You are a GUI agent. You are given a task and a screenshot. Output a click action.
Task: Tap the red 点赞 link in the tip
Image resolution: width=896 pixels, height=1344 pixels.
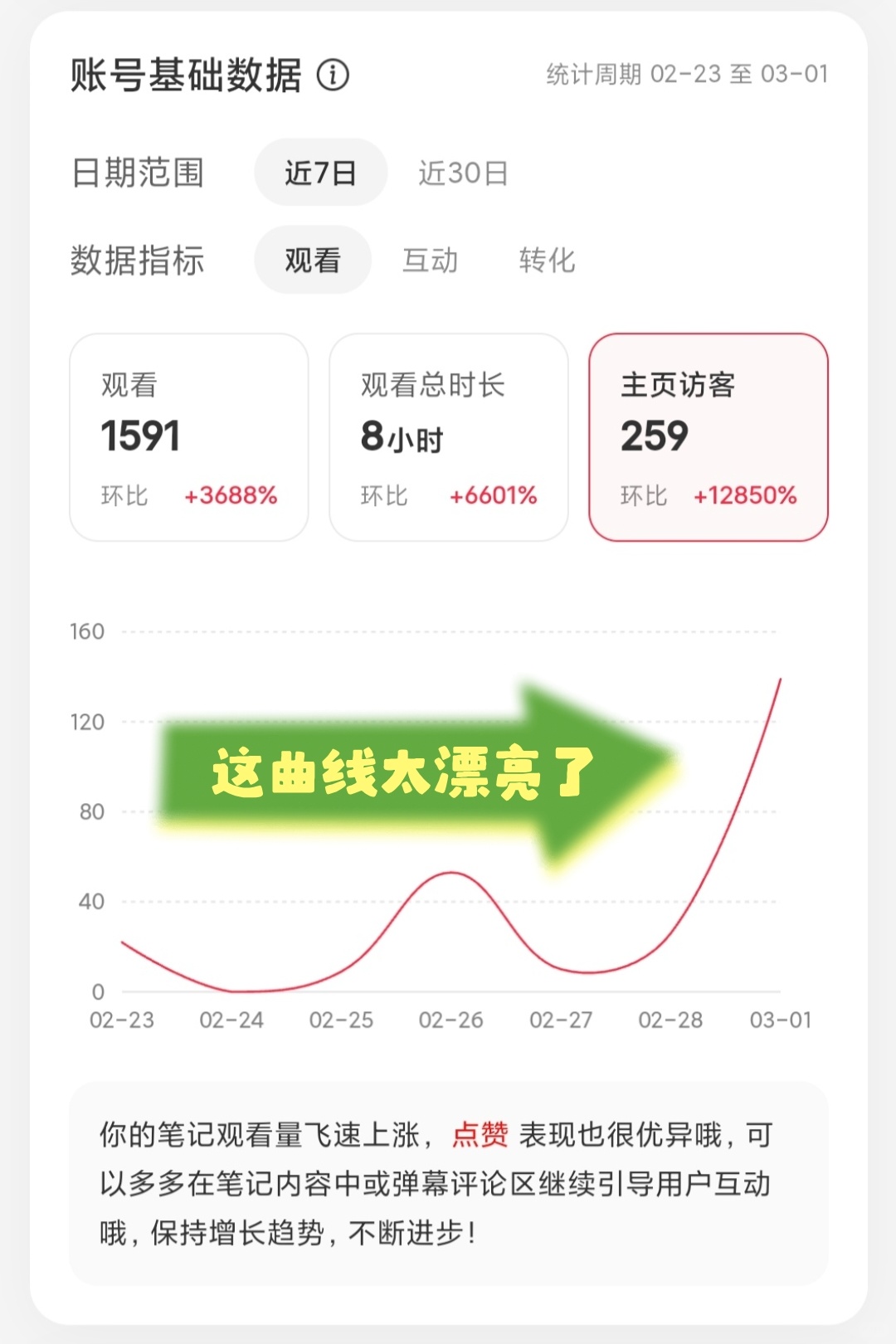point(480,1134)
